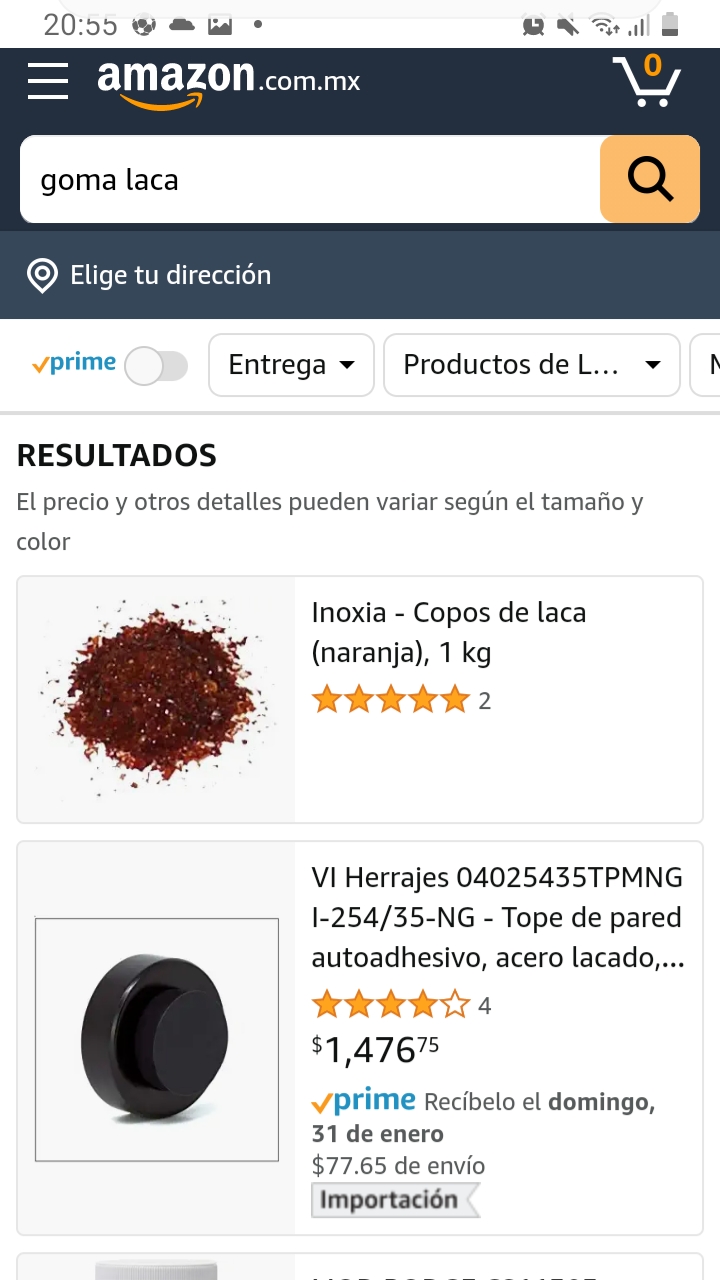Open the hamburger navigation menu
This screenshot has width=720, height=1280.
[47, 81]
